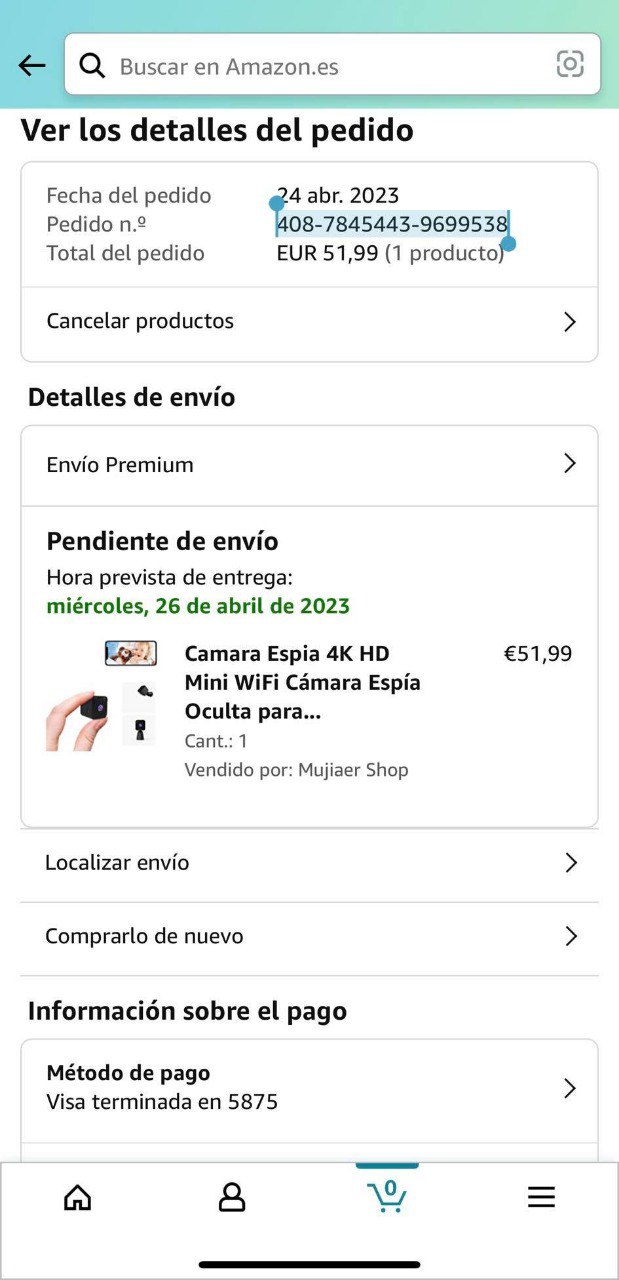Open the shopping cart tab
The width and height of the screenshot is (619, 1280).
(387, 1196)
